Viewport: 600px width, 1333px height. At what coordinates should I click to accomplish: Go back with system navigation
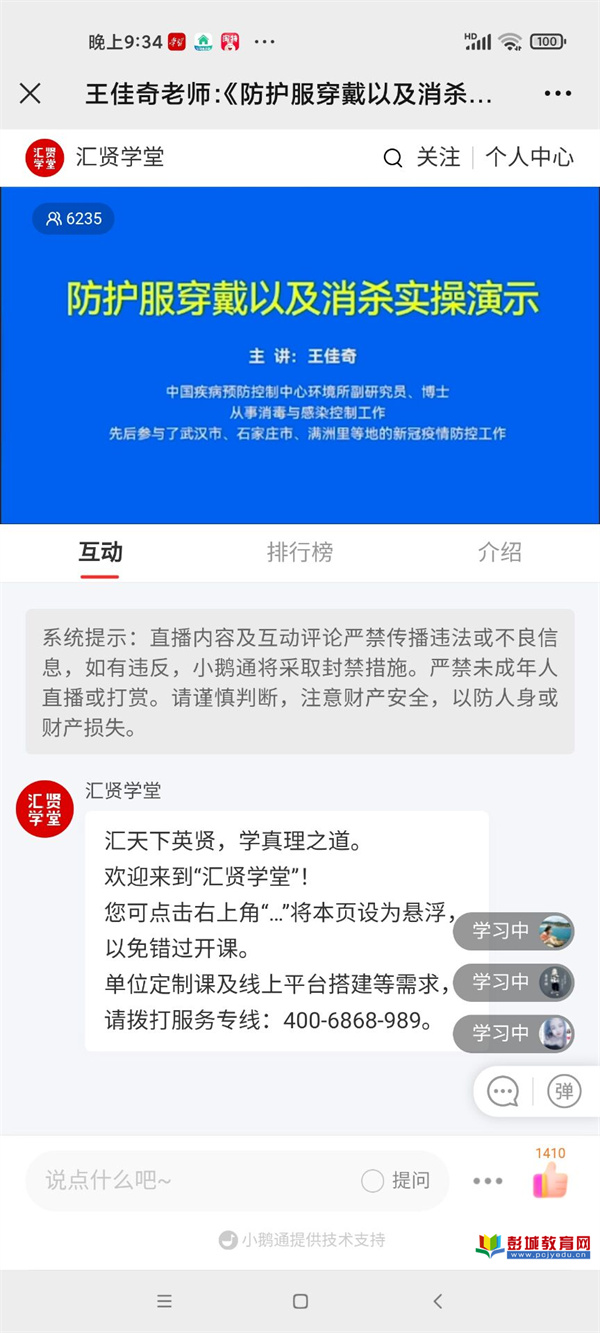pos(437,1301)
